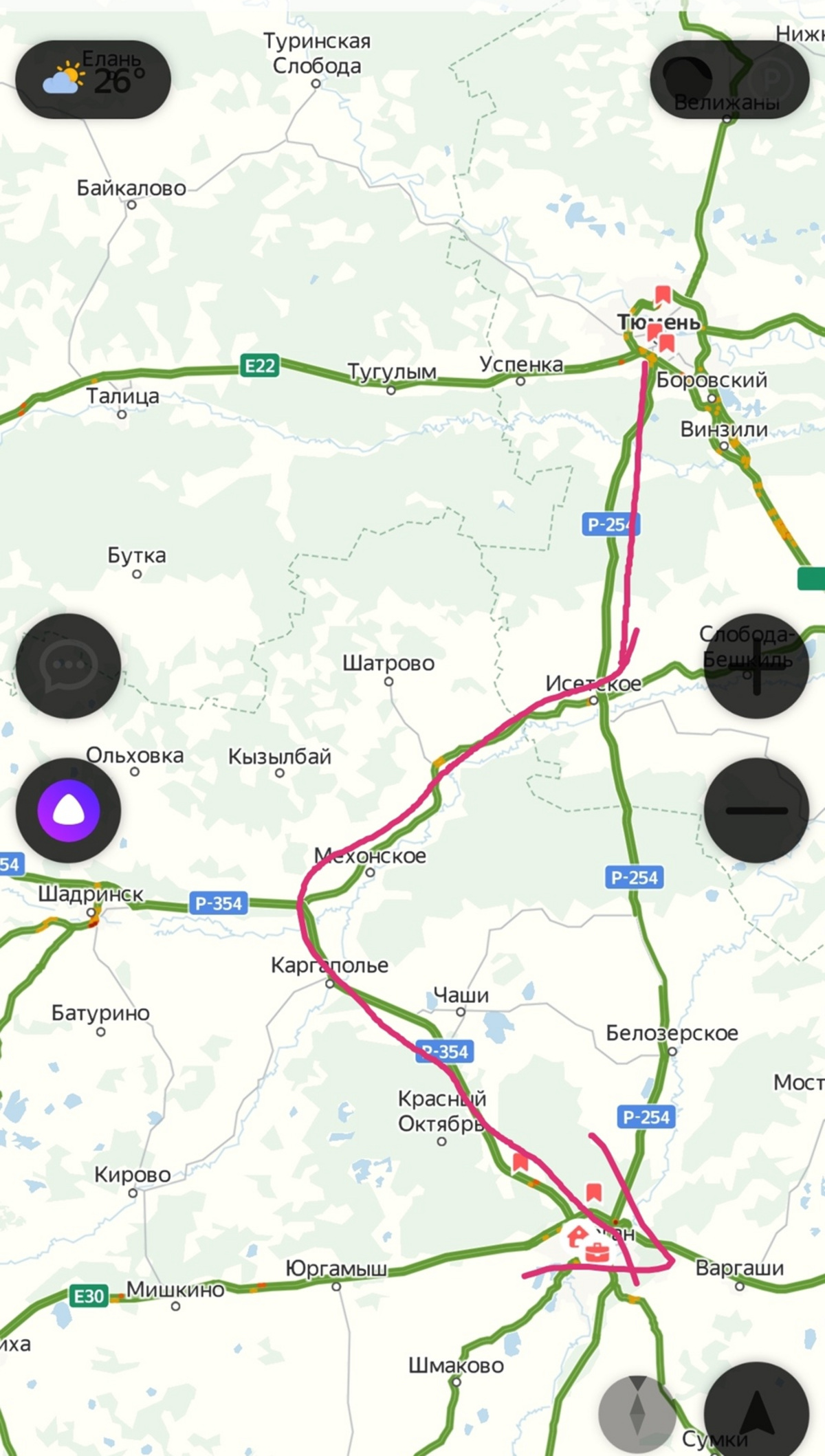Activate the Alice voice assistant
This screenshot has height=1456, width=825.
click(x=68, y=810)
